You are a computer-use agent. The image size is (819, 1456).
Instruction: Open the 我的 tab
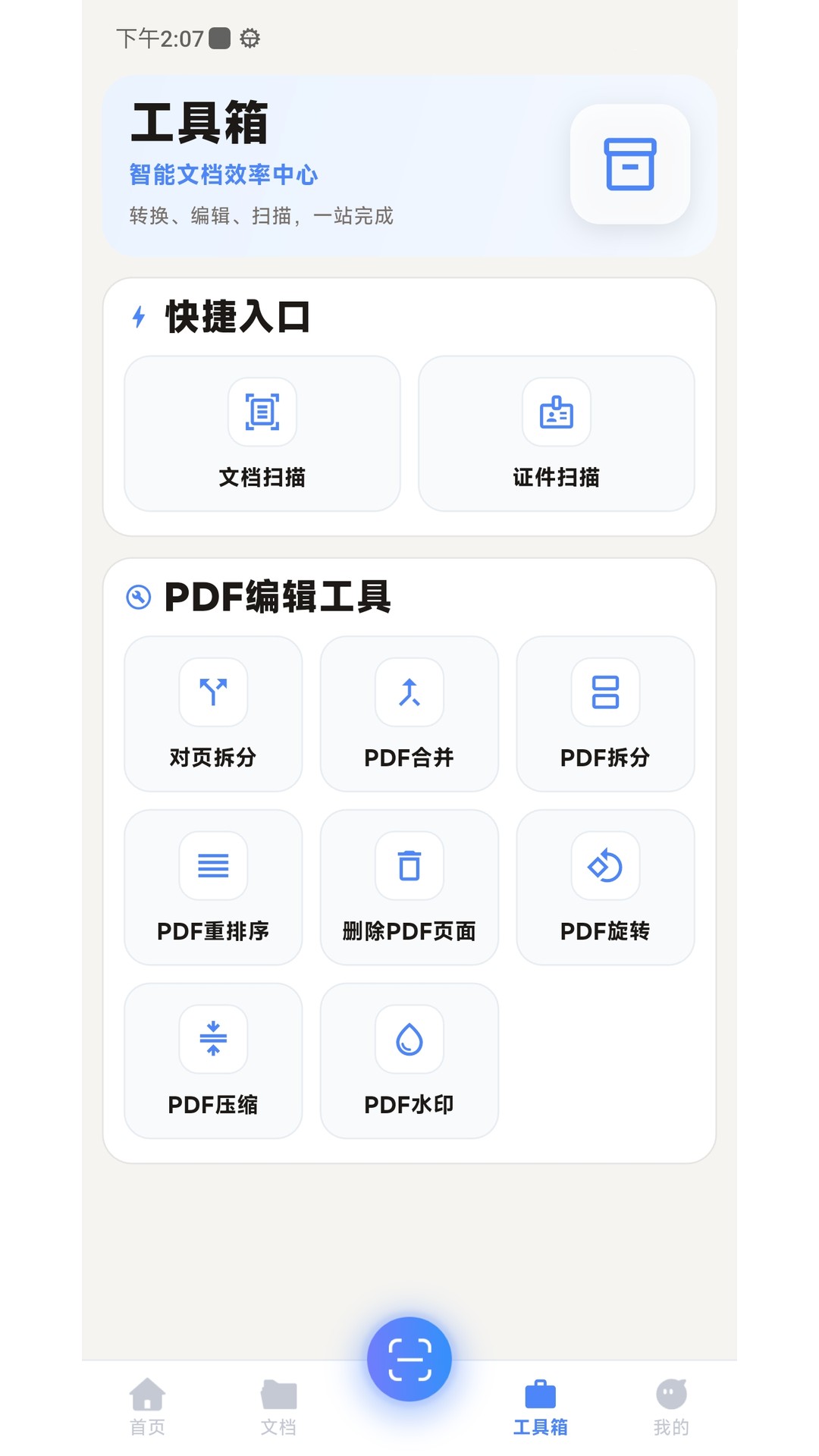coord(672,1407)
